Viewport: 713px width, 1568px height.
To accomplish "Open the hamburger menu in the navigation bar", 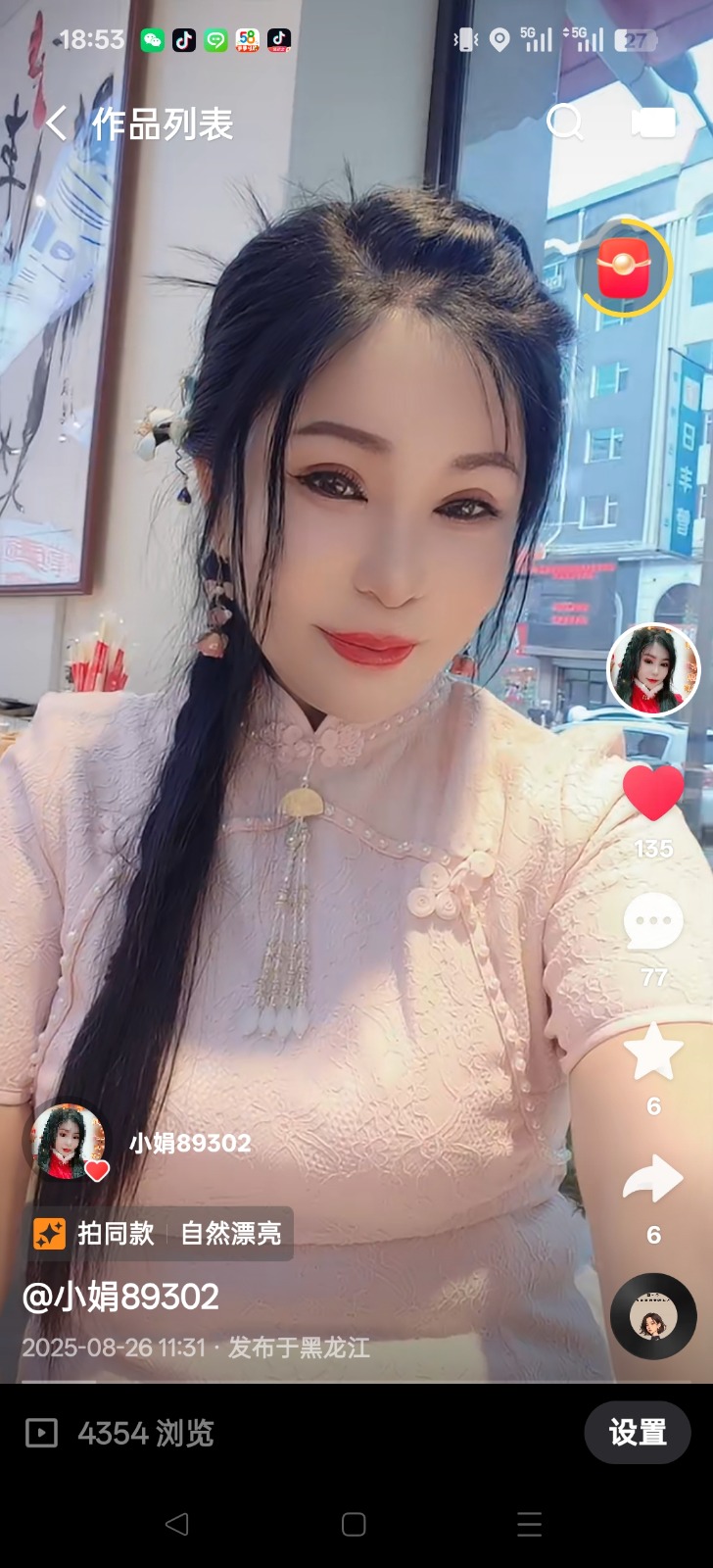I will point(528,1524).
